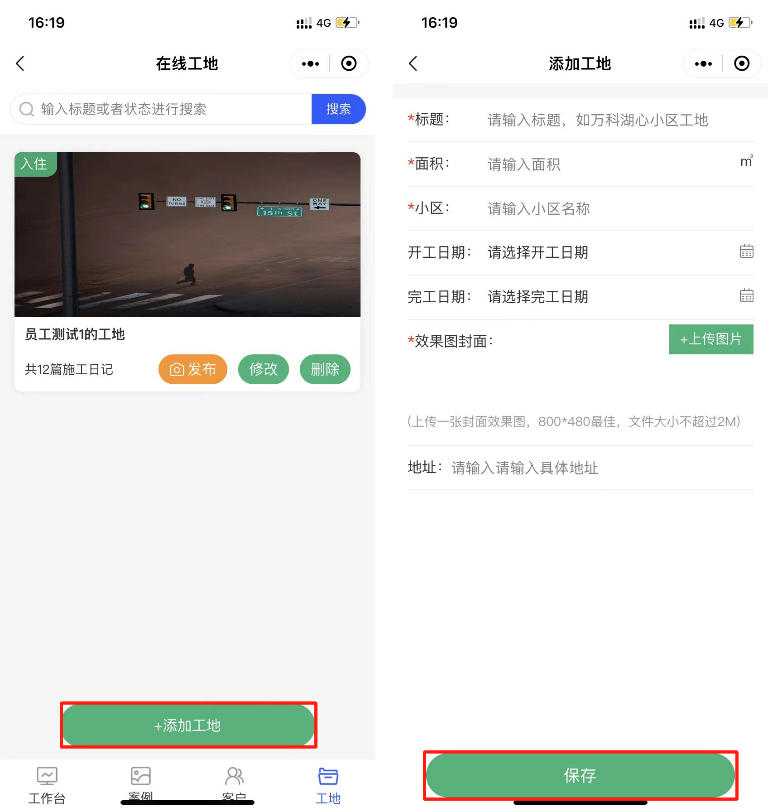Tap 修改 to edit 员工测试1的工地
Screen dimensions: 768x812
(263, 369)
